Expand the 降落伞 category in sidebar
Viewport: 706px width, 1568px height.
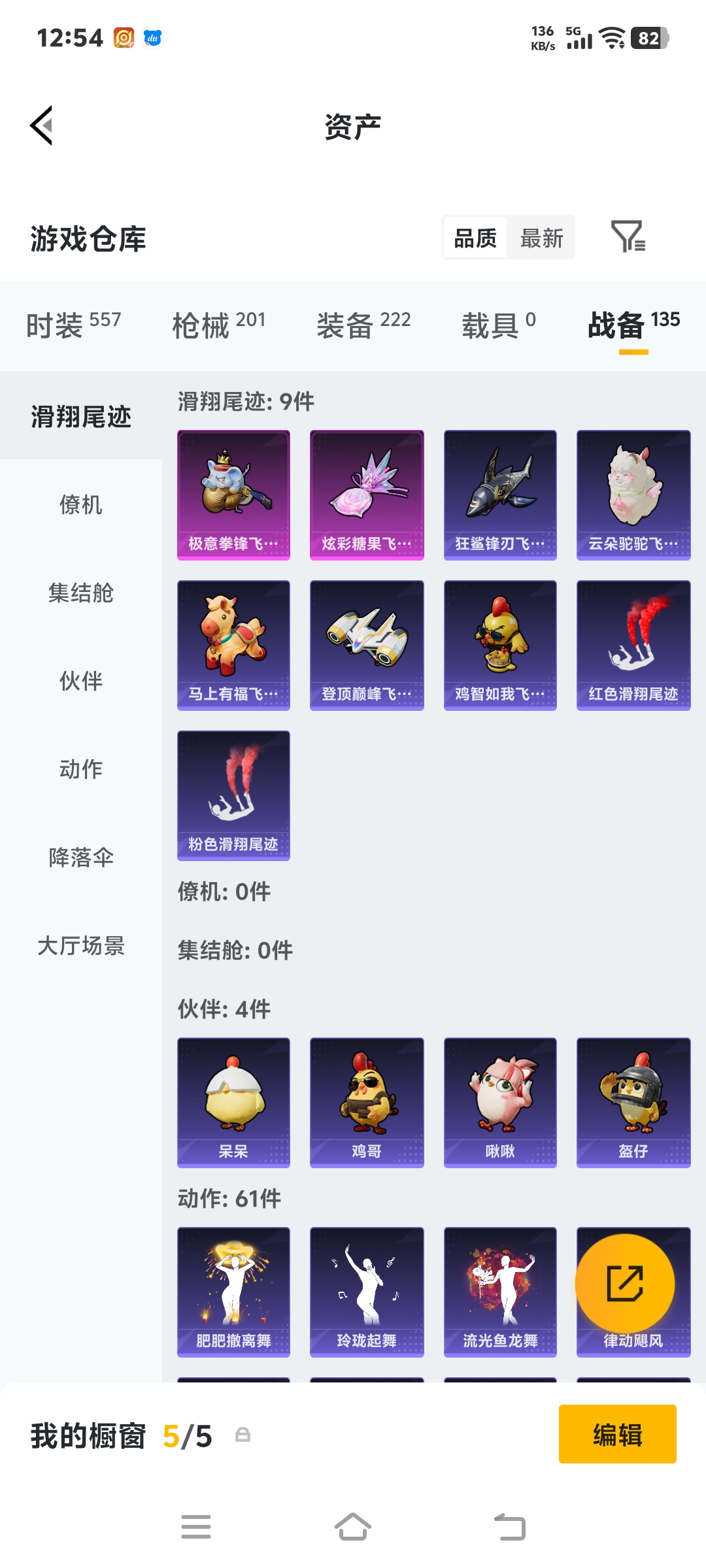point(81,858)
